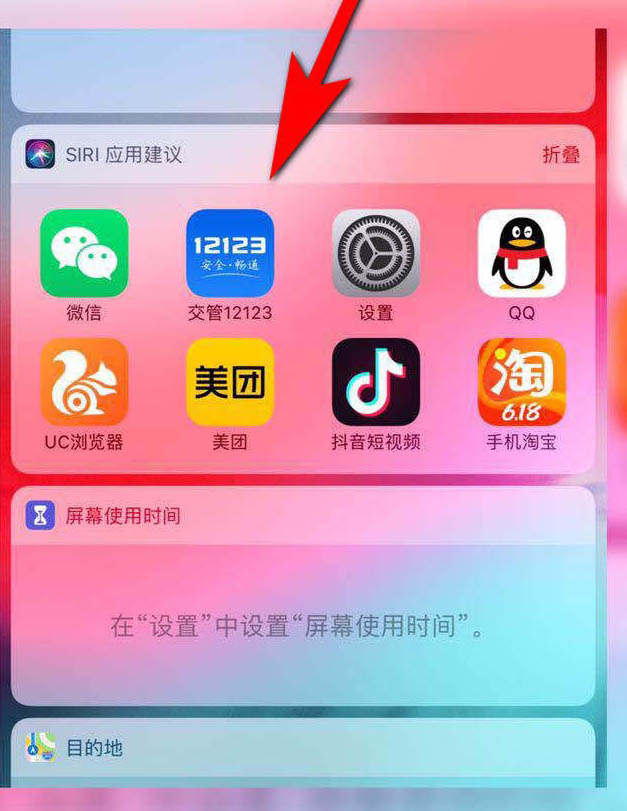Open the 设置 app

(x=376, y=253)
